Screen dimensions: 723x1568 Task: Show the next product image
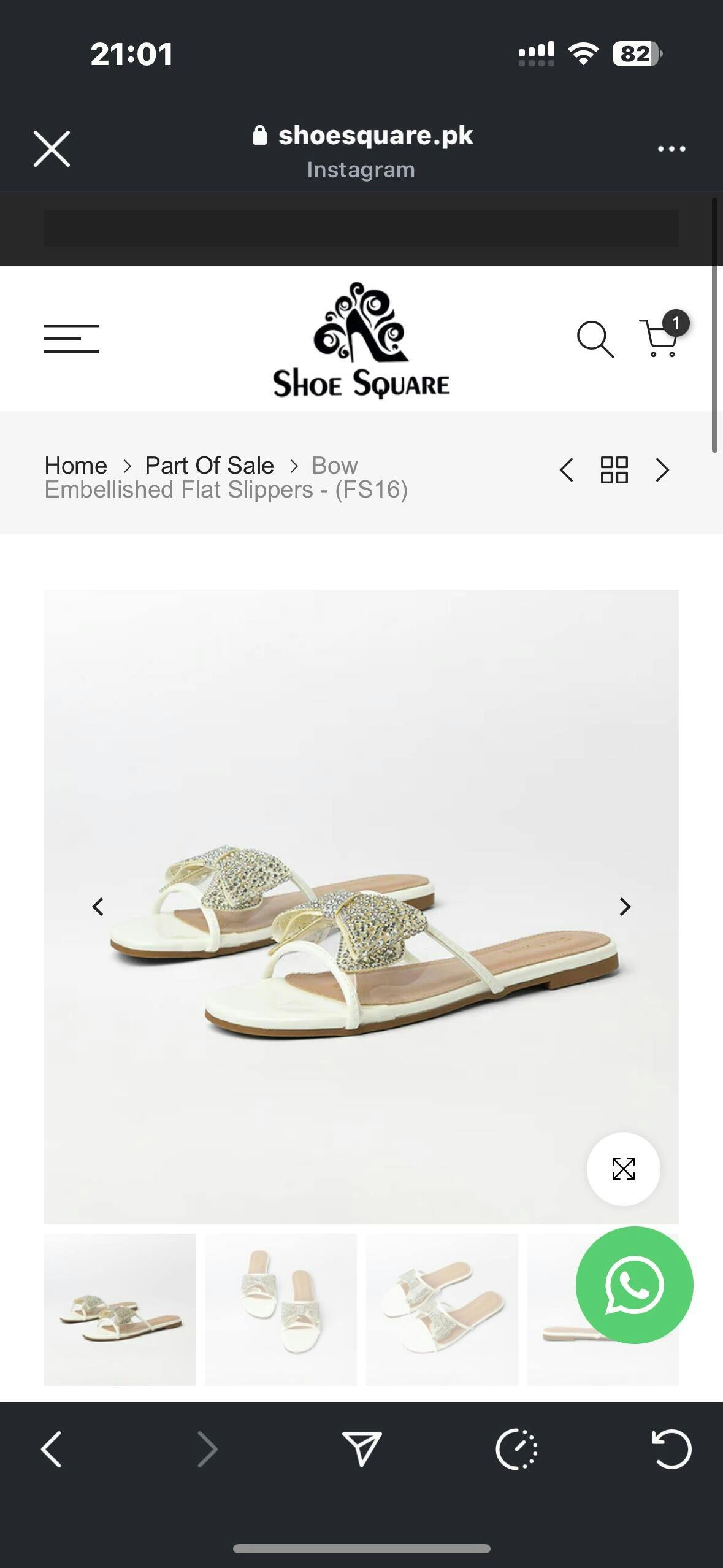(x=625, y=907)
